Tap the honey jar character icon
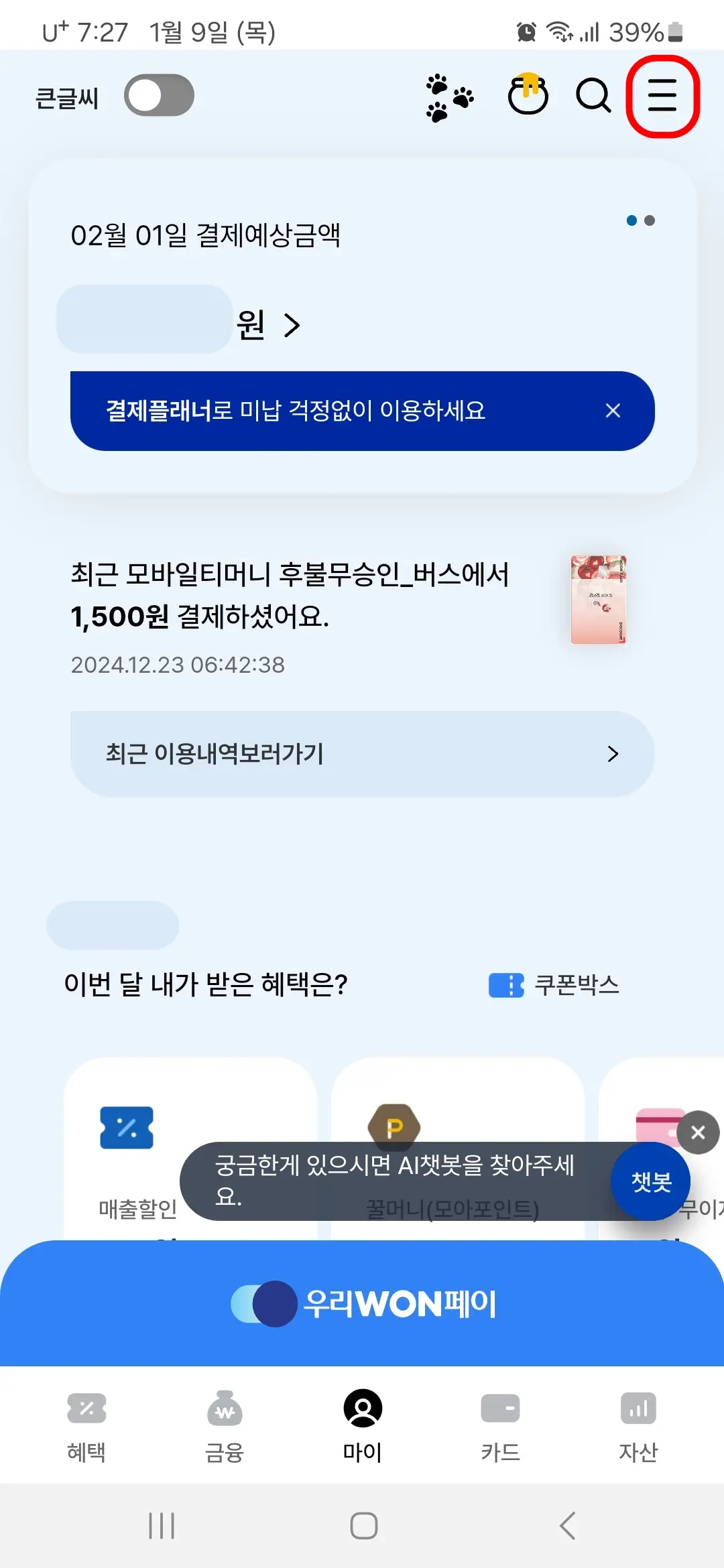 [528, 94]
